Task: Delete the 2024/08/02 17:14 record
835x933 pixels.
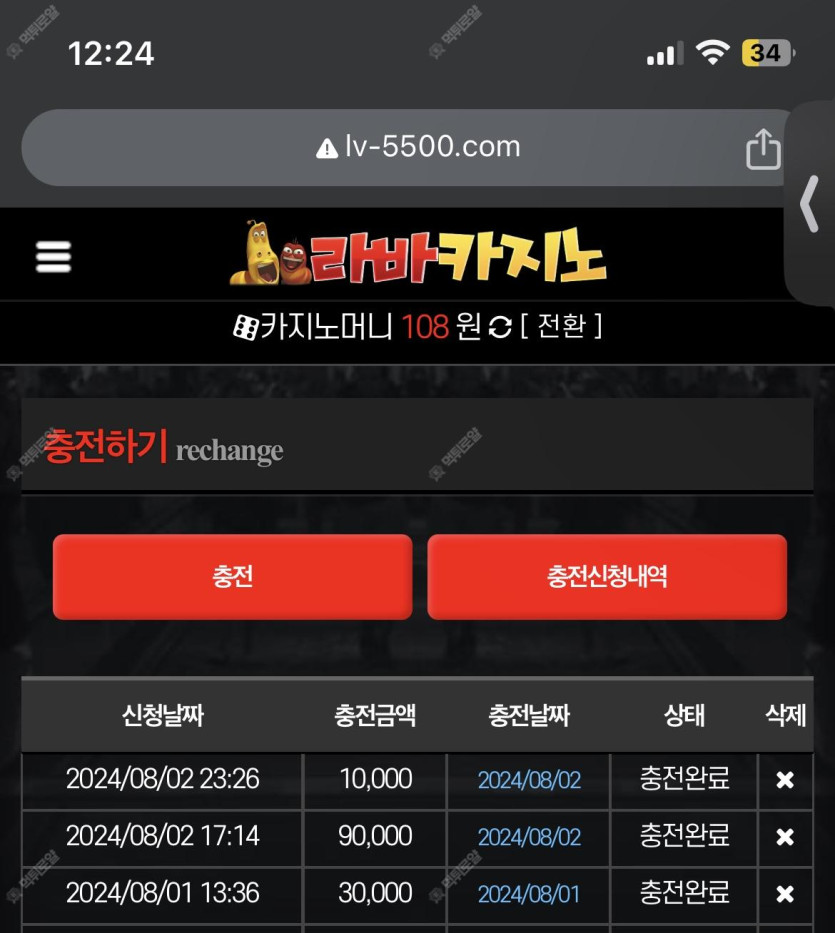Action: coord(785,837)
